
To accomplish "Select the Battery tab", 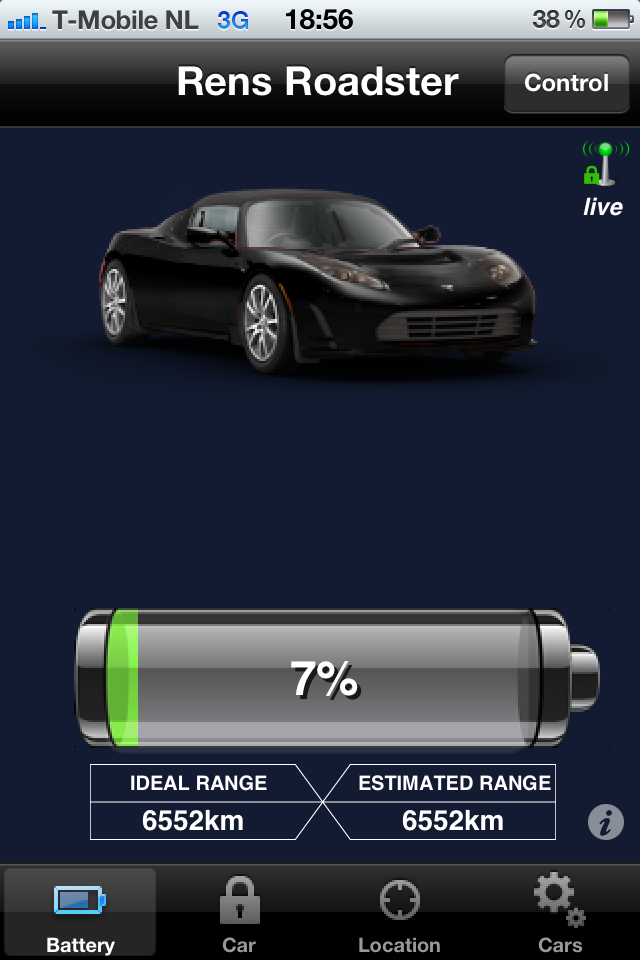I will (x=80, y=913).
